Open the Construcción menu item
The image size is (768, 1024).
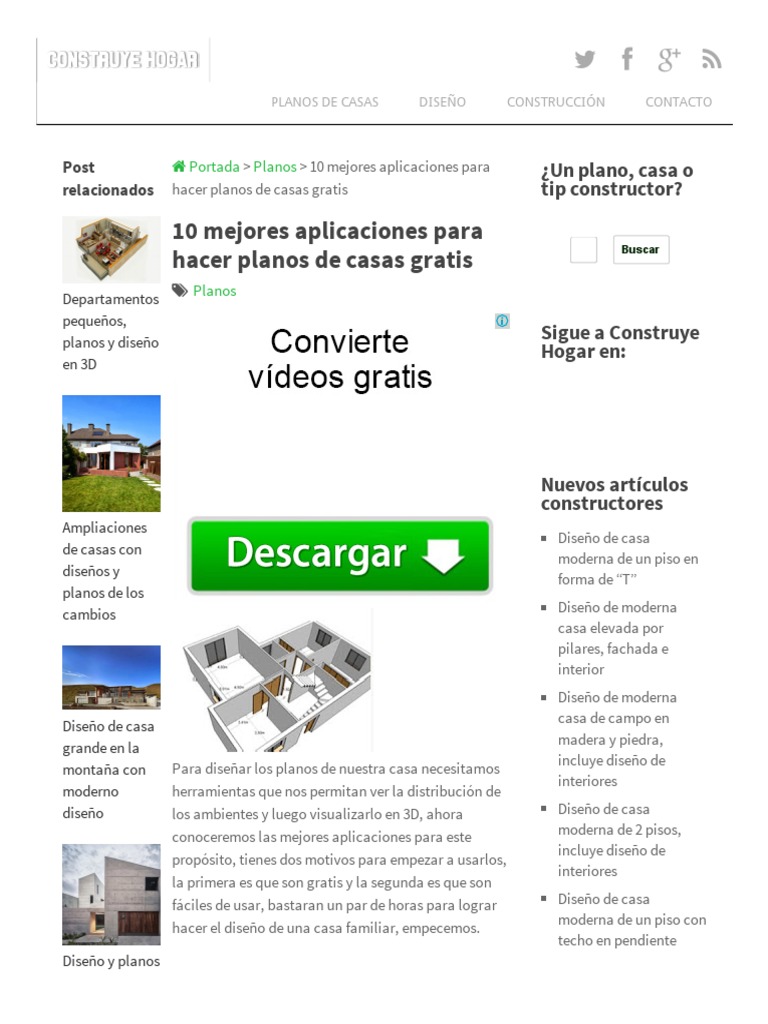click(556, 102)
